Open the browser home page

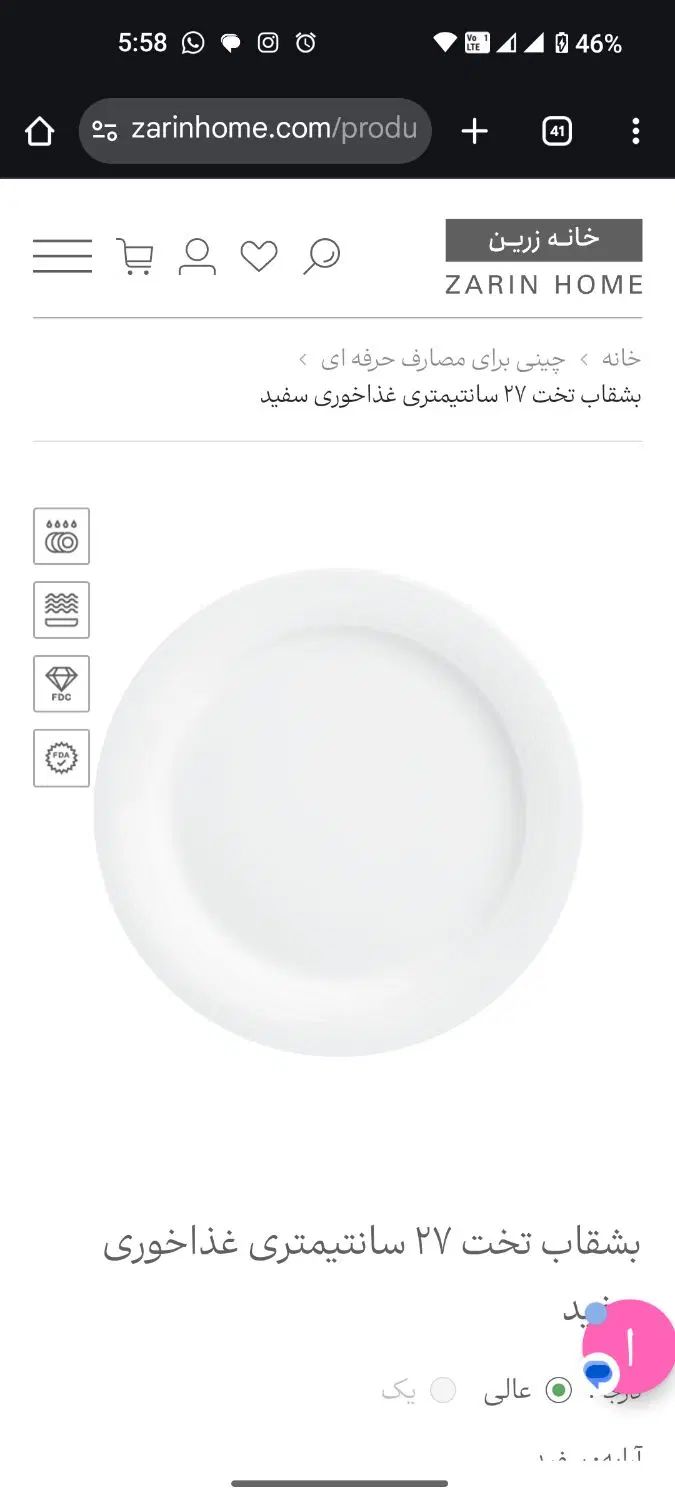39,131
